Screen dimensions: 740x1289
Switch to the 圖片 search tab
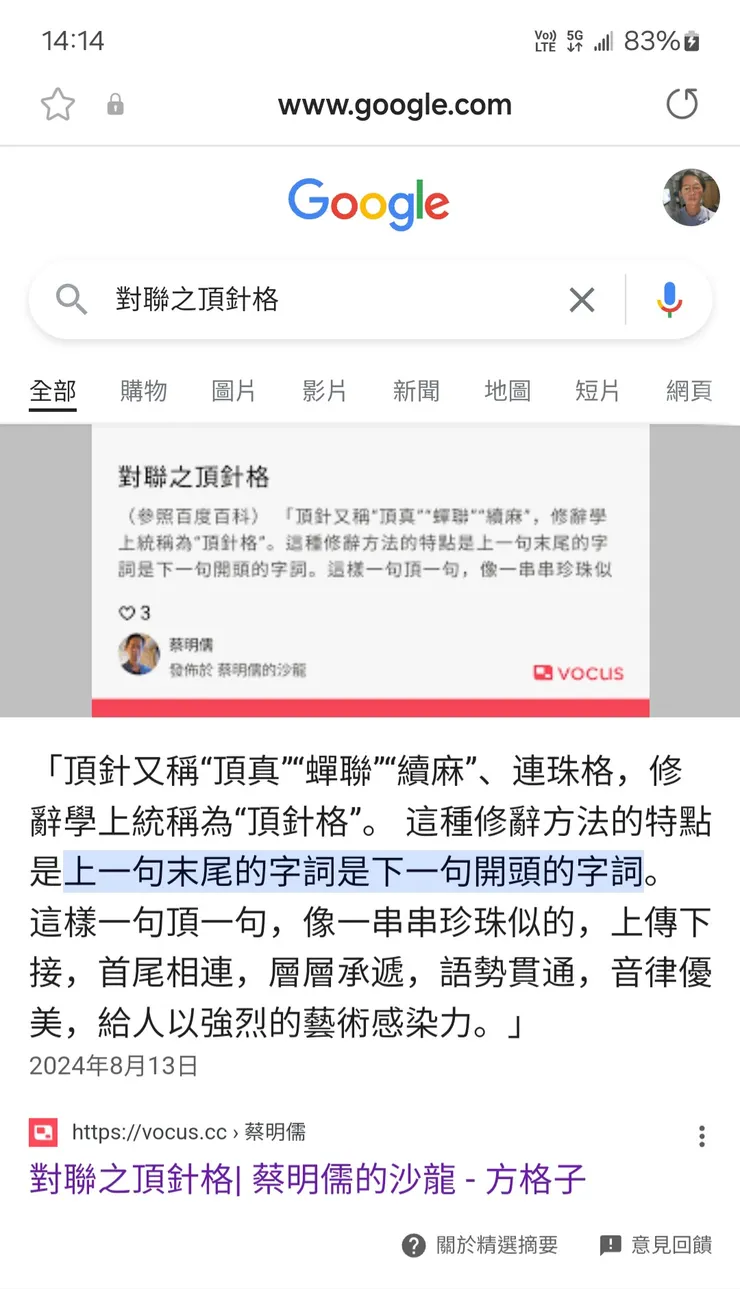tap(232, 392)
